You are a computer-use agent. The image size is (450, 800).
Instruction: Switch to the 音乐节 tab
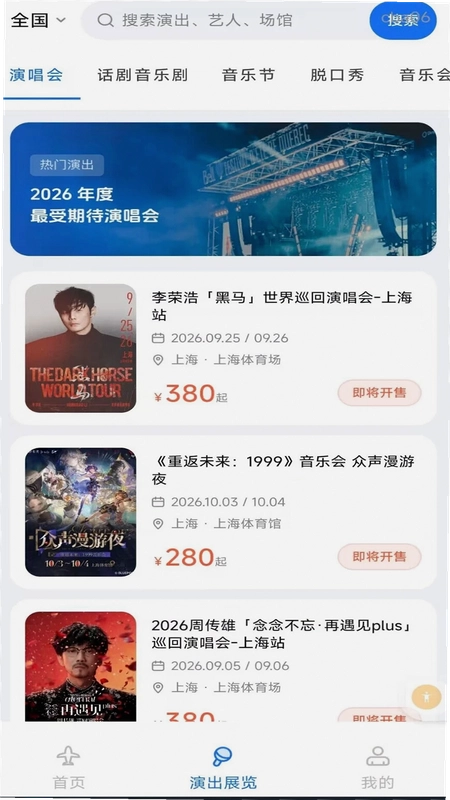[248, 76]
